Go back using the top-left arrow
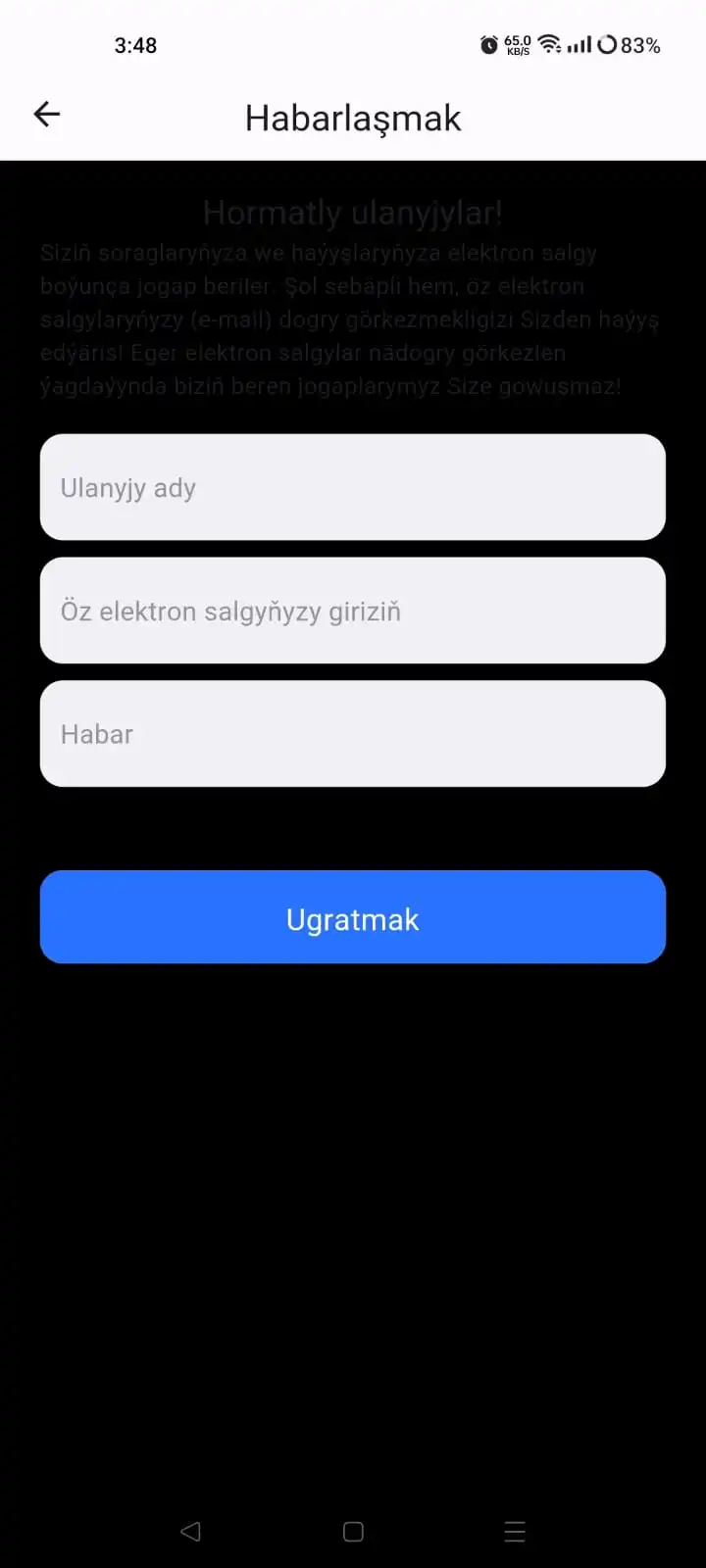The height and width of the screenshot is (1568, 706). [x=47, y=115]
